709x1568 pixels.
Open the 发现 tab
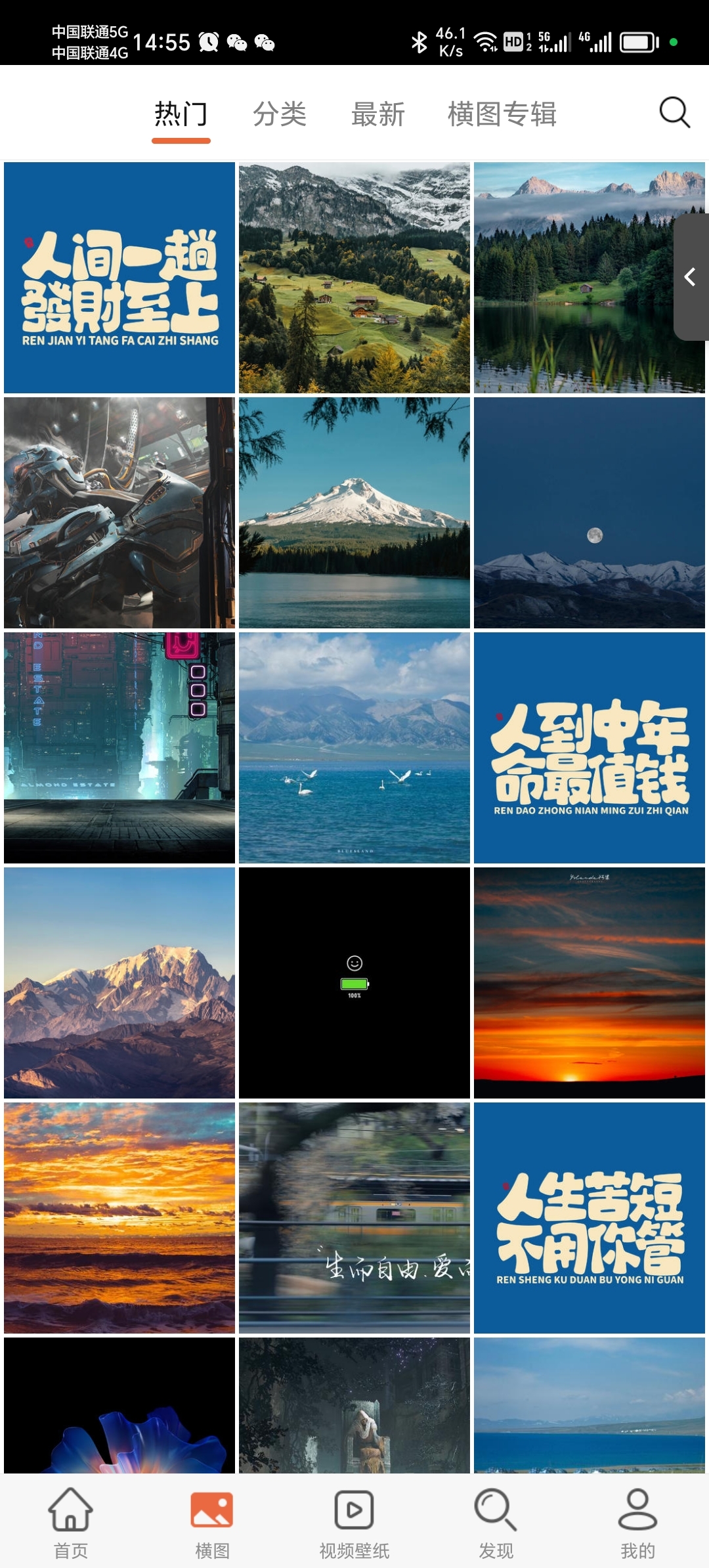point(496,1523)
